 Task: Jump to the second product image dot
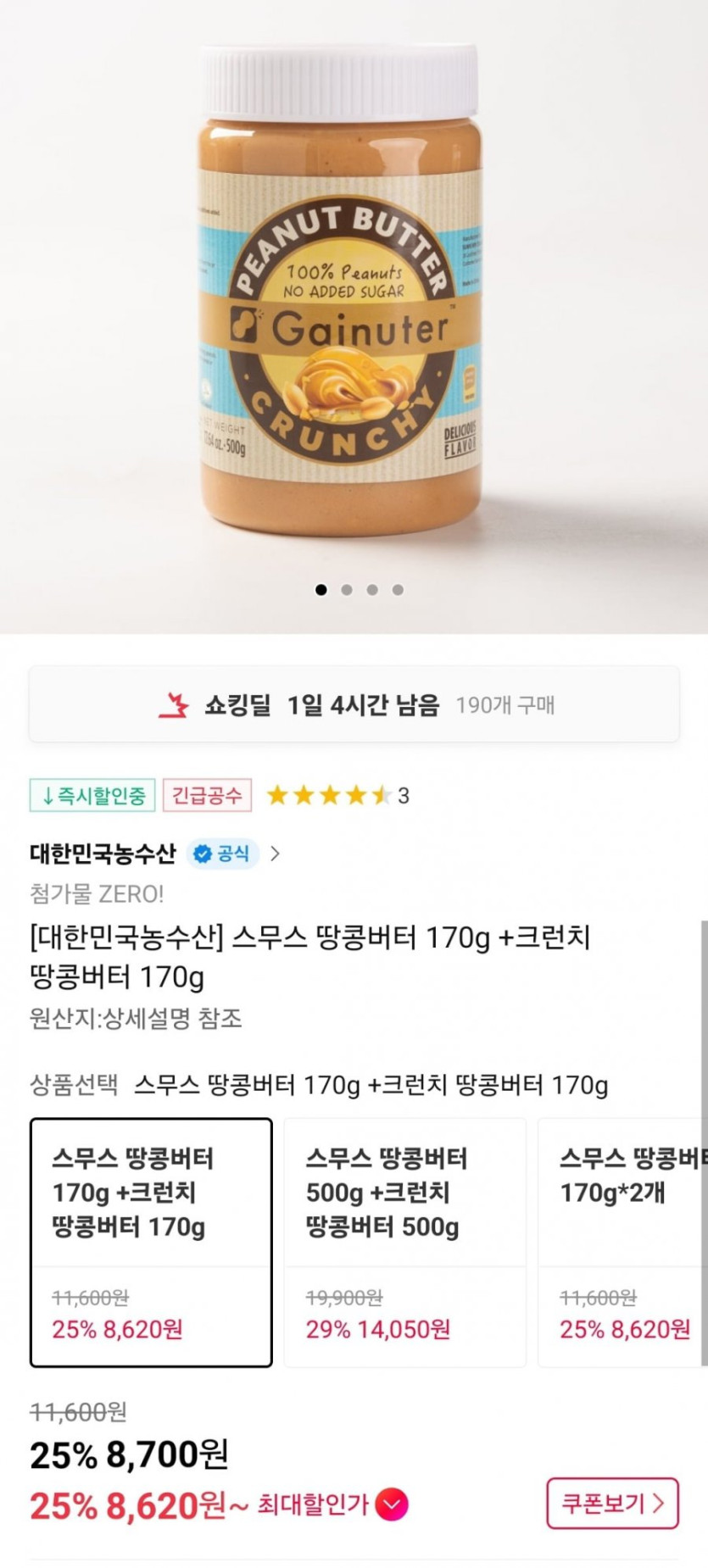click(347, 590)
